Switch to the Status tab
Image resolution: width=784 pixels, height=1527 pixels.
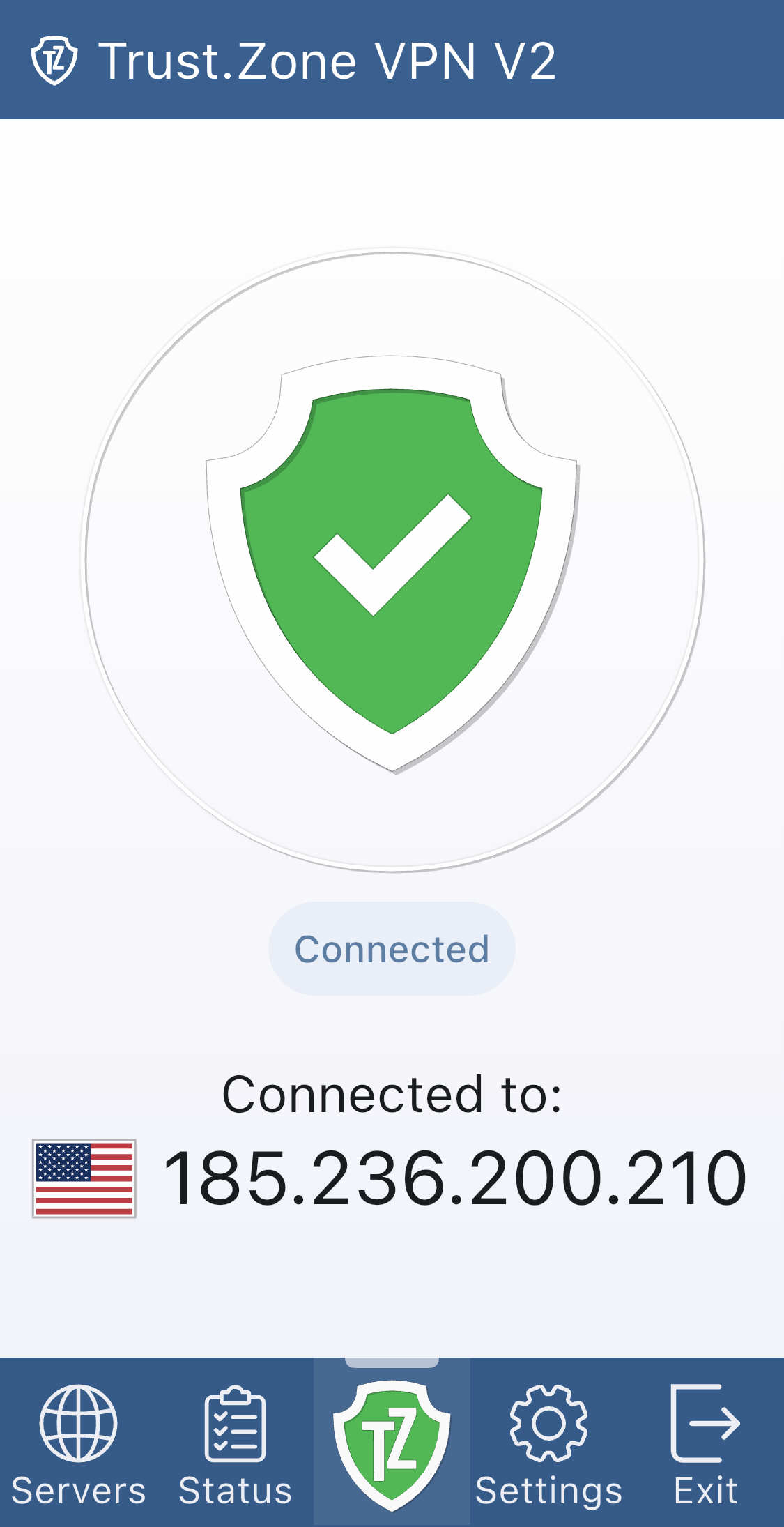[x=235, y=1443]
